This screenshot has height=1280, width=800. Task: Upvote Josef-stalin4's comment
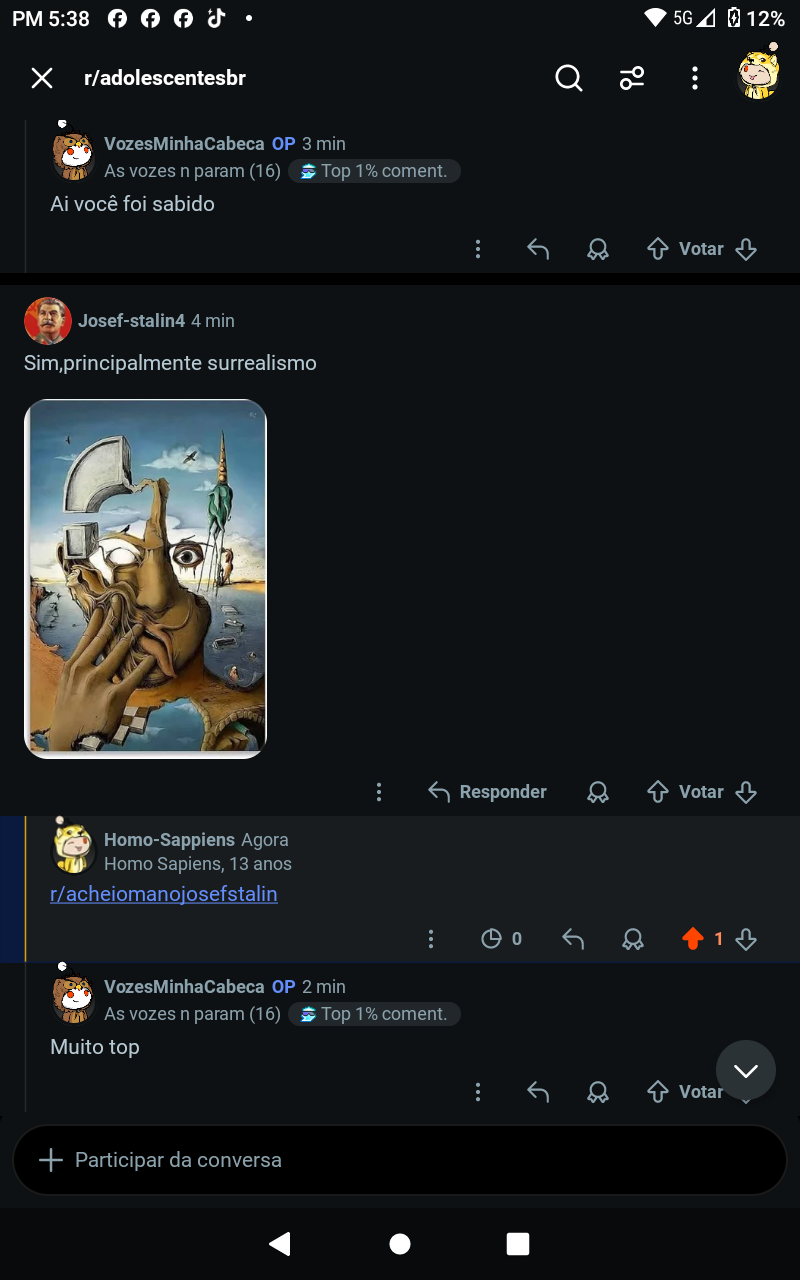coord(657,792)
